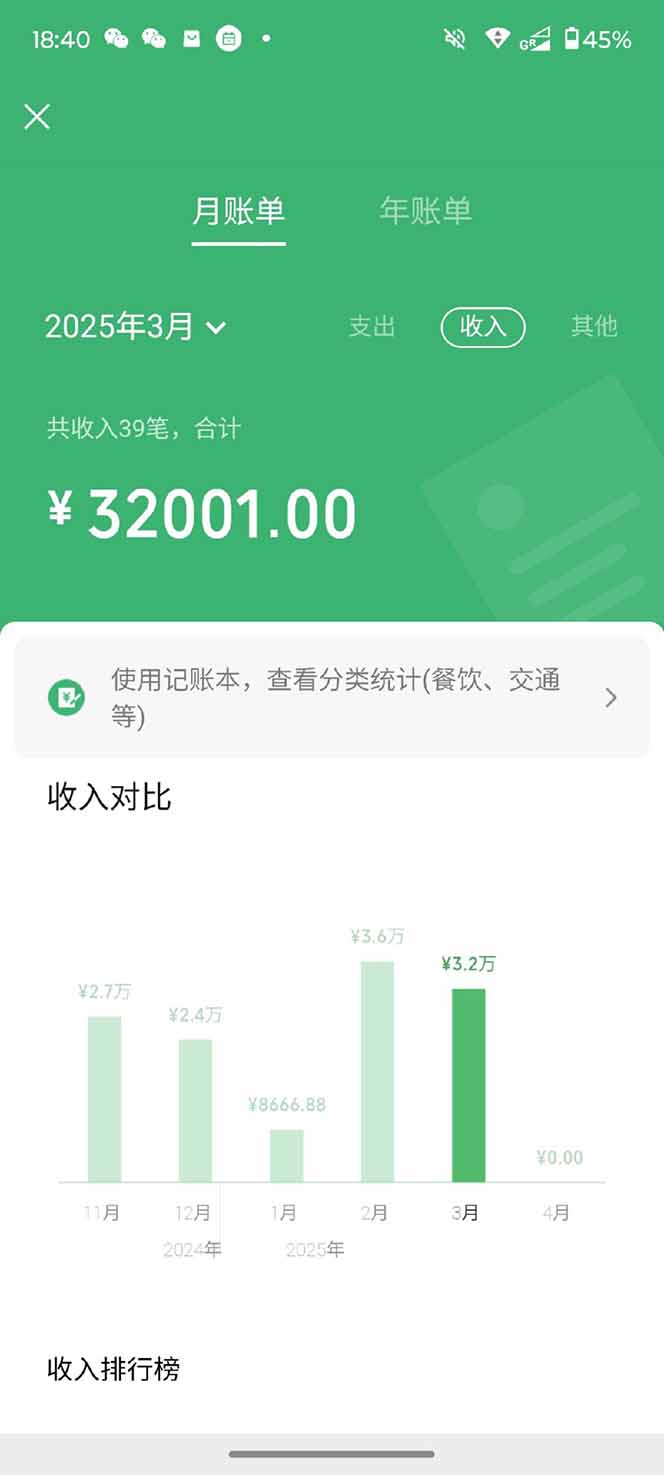Show 支出 bill view
The width and height of the screenshot is (664, 1475).
(372, 327)
